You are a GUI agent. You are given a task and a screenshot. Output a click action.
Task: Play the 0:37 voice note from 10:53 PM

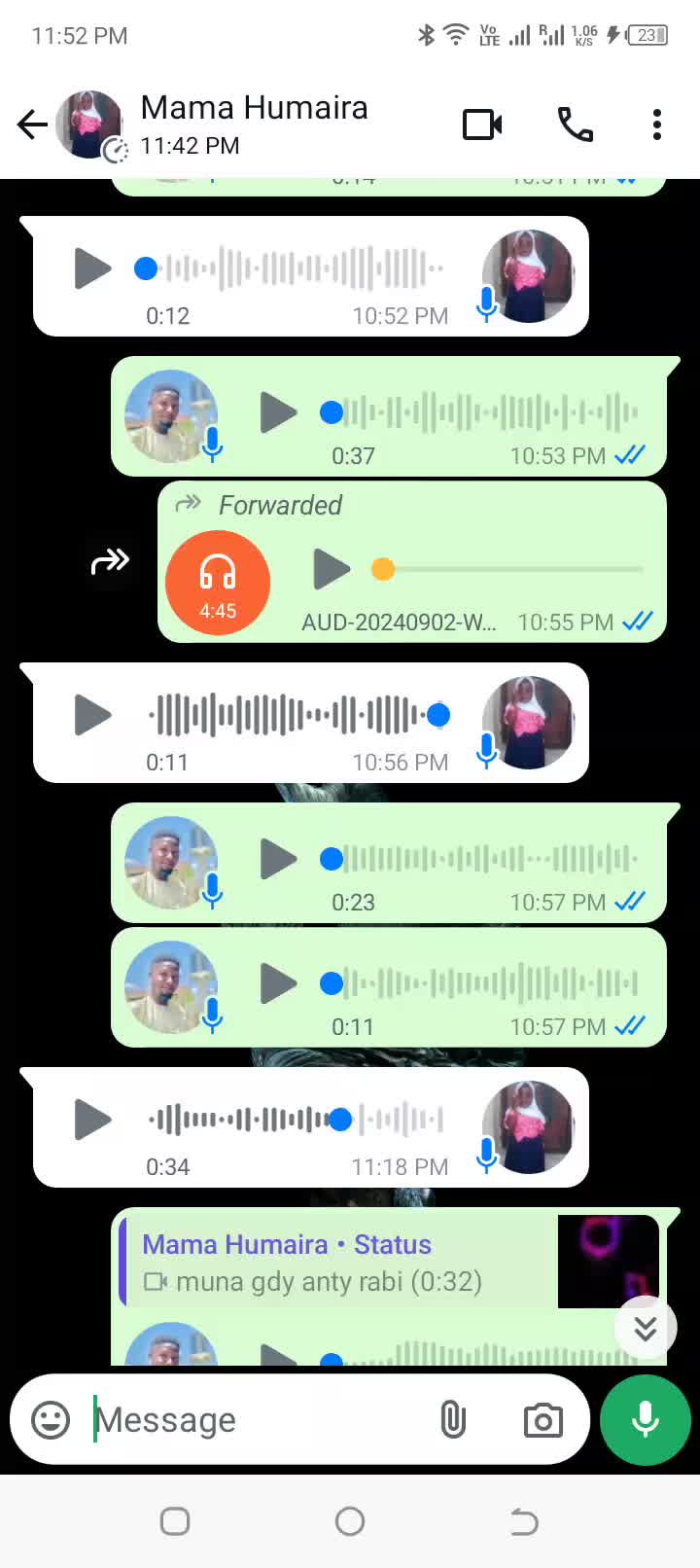[x=278, y=412]
